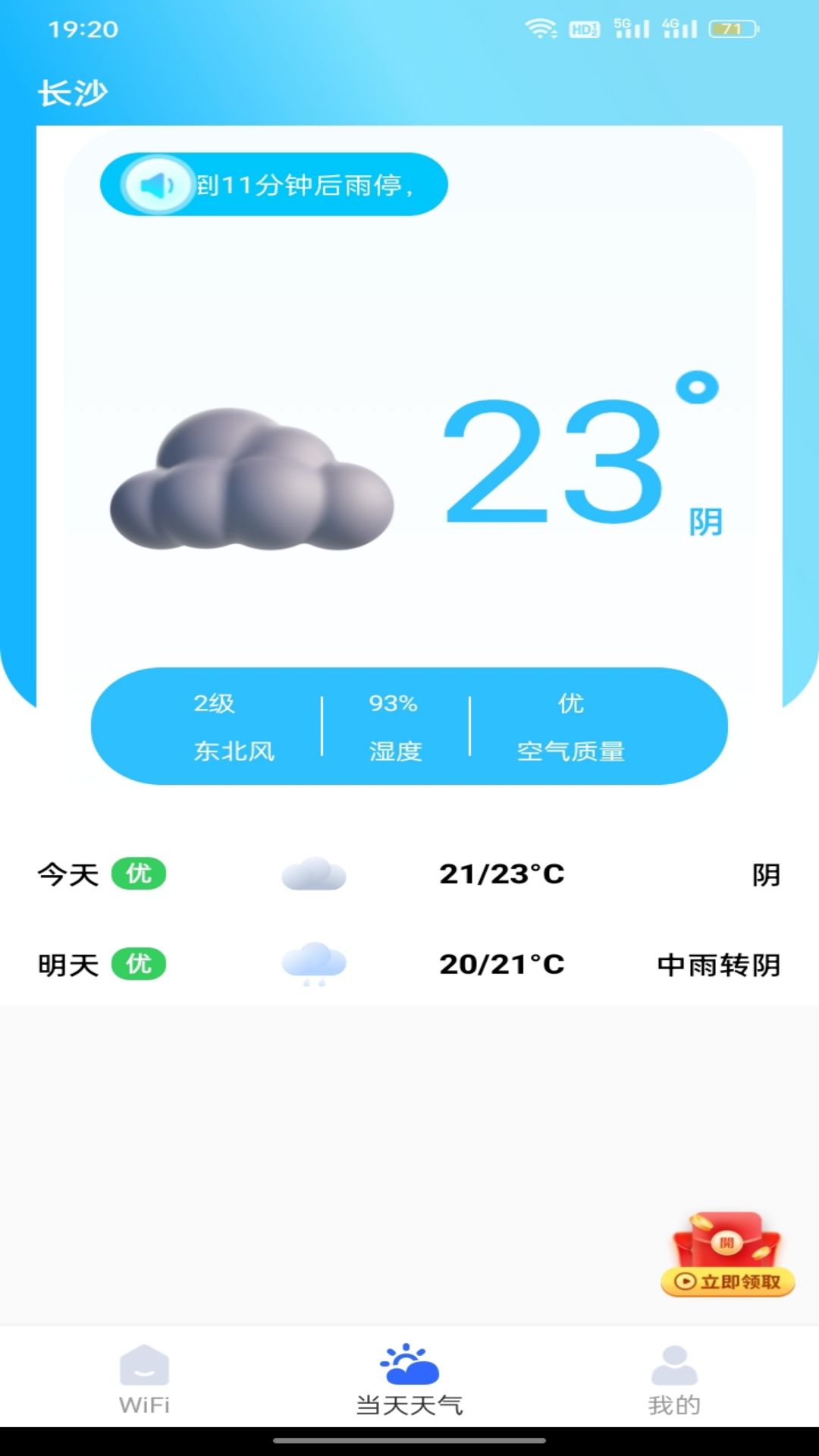The image size is (819, 1456).
Task: Open today's 今天 forecast row
Action: tap(409, 874)
